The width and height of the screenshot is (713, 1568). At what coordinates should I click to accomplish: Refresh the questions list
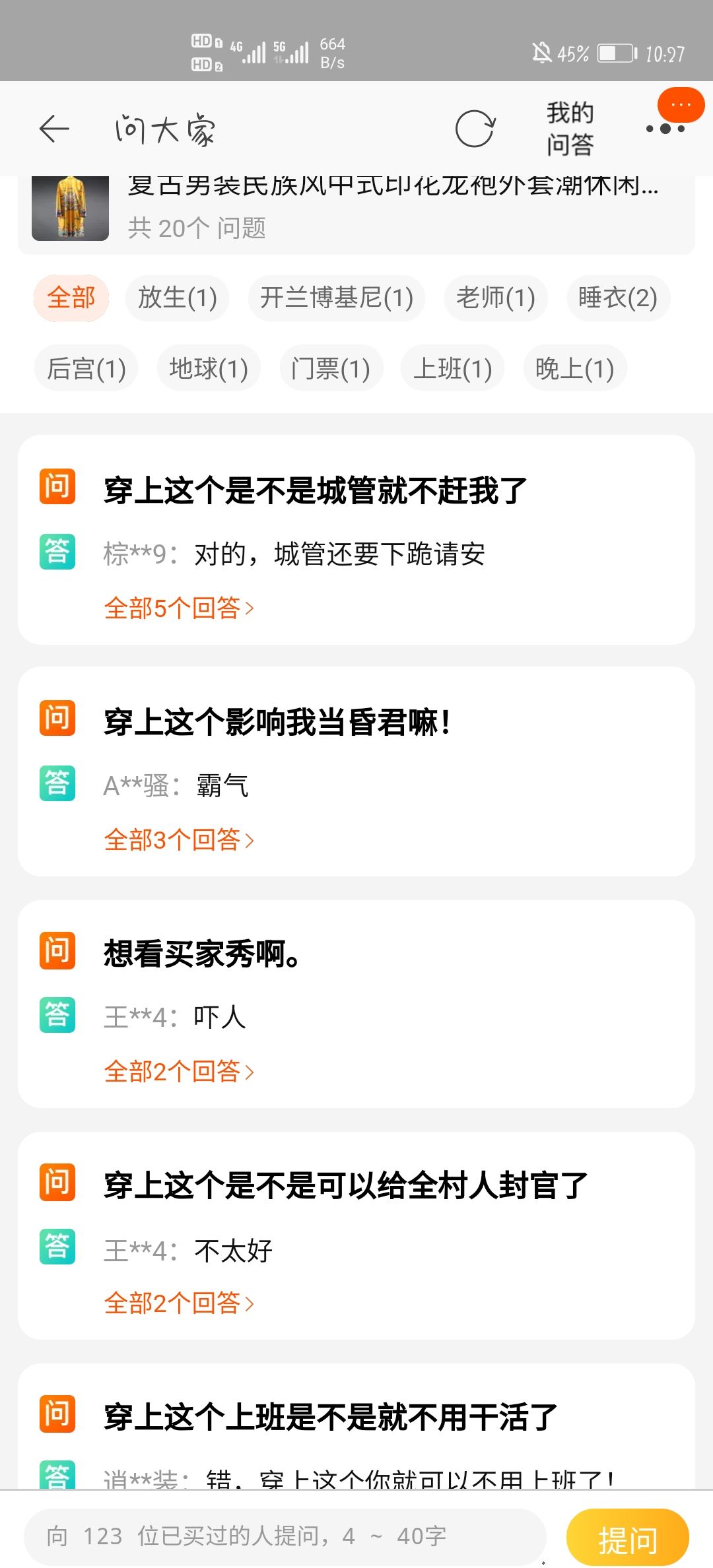(x=475, y=129)
